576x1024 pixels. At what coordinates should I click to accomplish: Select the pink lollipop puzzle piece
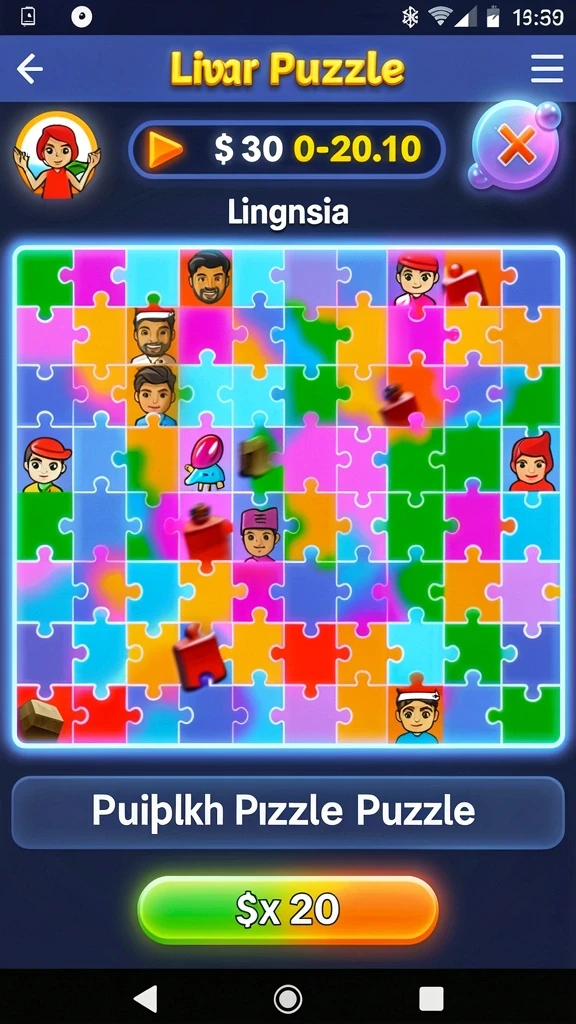point(204,461)
